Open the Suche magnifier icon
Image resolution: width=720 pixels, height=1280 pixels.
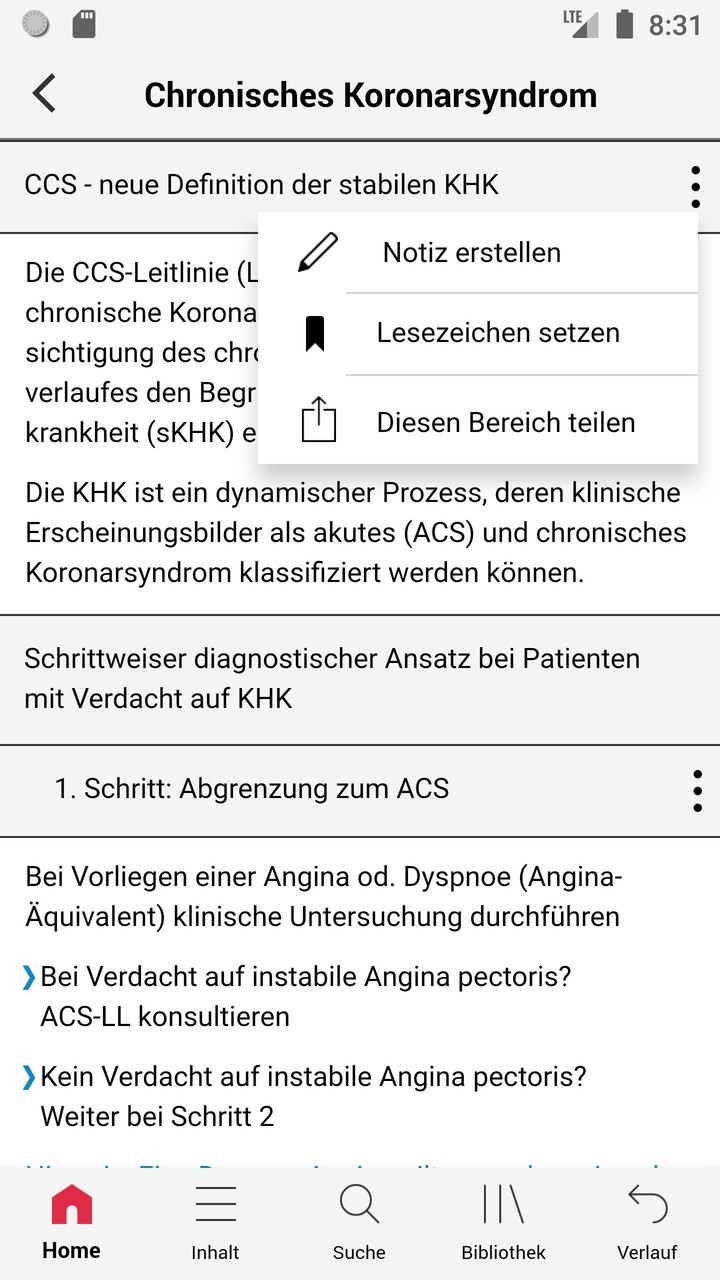pos(359,1204)
